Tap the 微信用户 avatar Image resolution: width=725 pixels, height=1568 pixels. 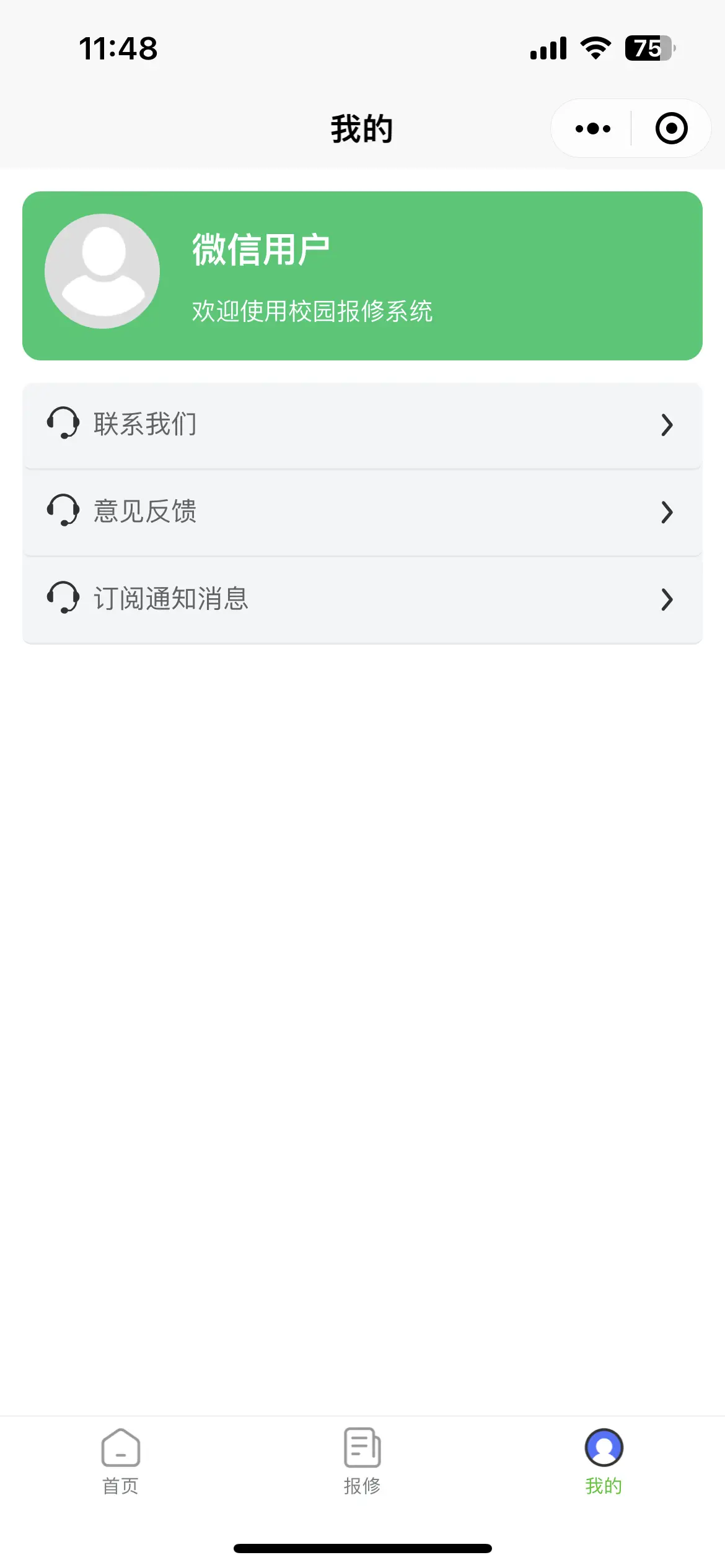102,271
